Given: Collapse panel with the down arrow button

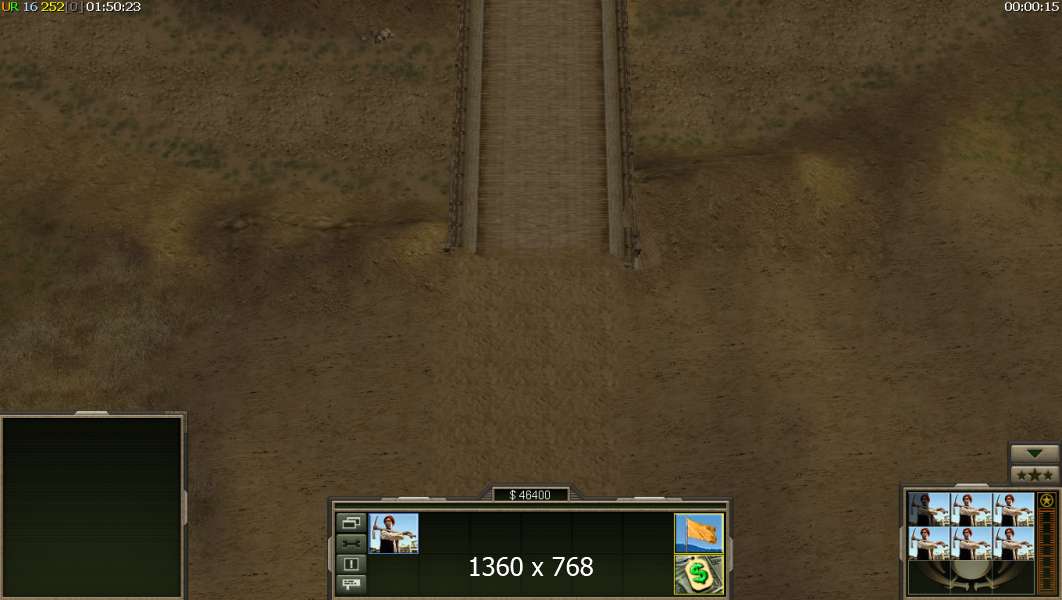Looking at the screenshot, I should click(x=1034, y=453).
